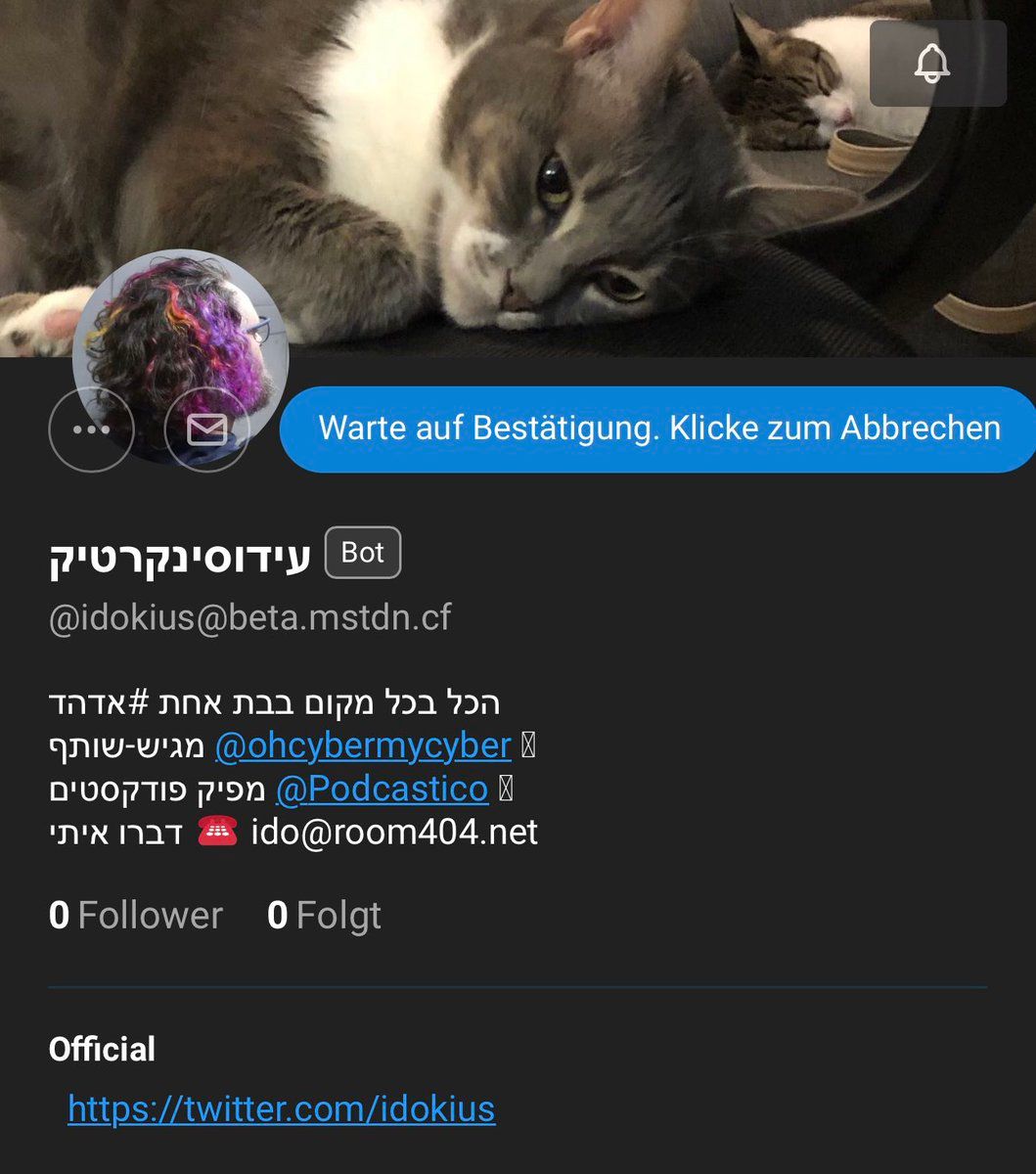This screenshot has height=1174, width=1036.
Task: View the 0 Follower list
Action: pos(136,916)
